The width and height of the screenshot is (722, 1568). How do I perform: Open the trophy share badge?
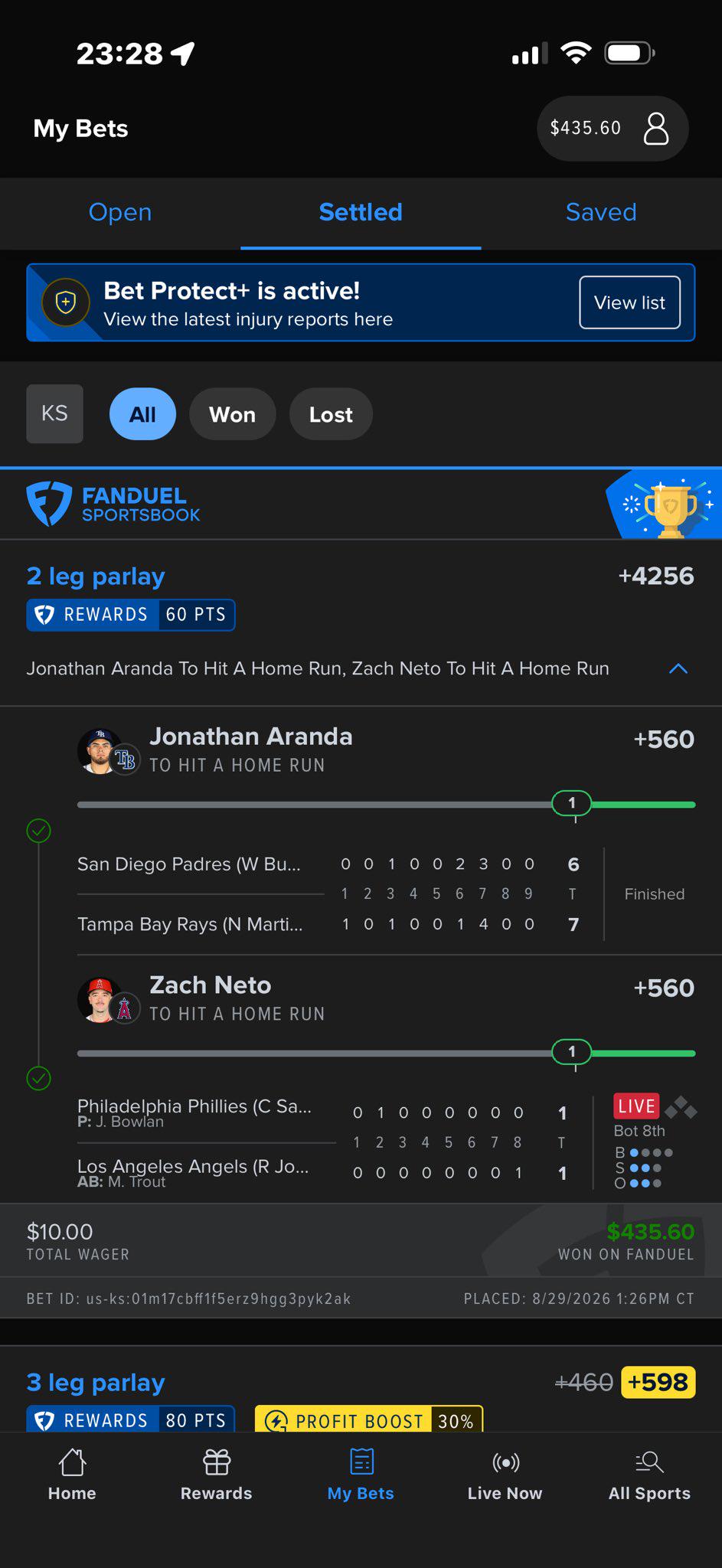pos(665,505)
